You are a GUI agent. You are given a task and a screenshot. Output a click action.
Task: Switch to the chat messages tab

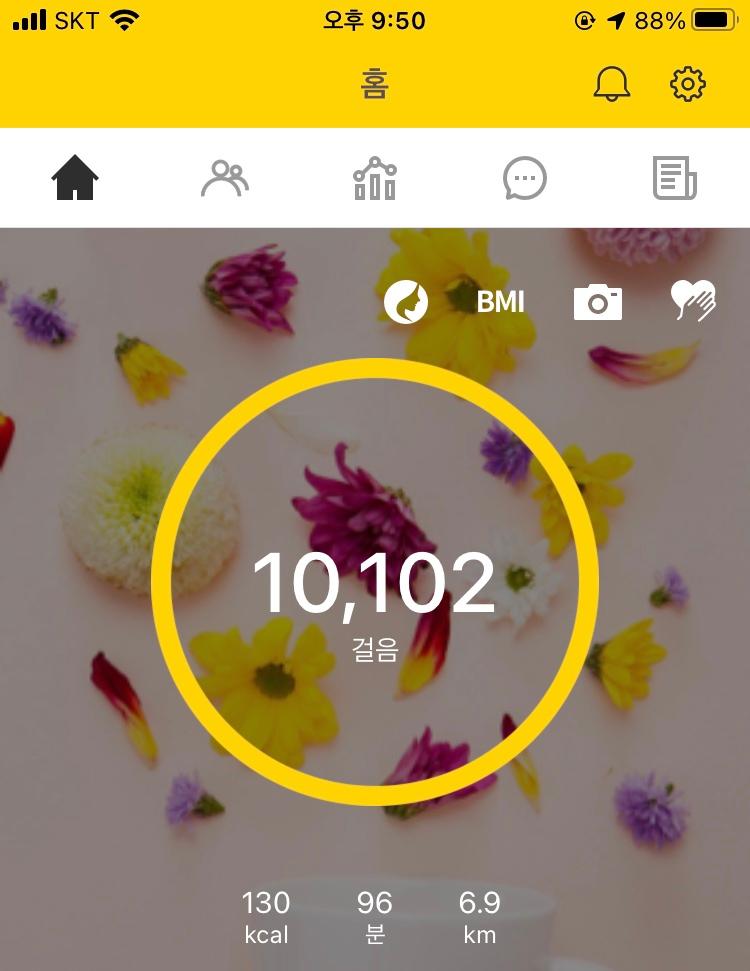pyautogui.click(x=525, y=179)
